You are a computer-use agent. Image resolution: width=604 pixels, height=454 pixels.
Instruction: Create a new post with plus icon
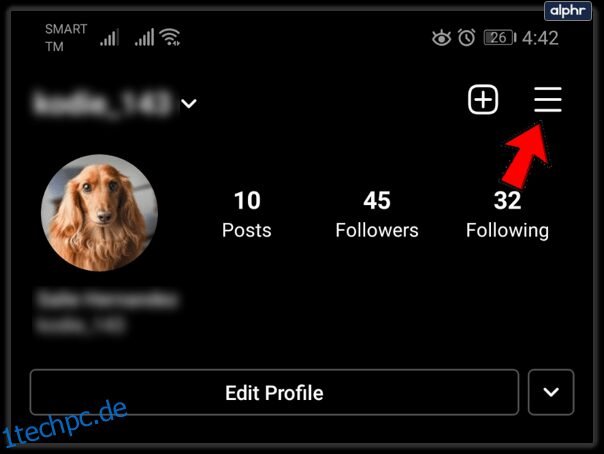click(484, 100)
